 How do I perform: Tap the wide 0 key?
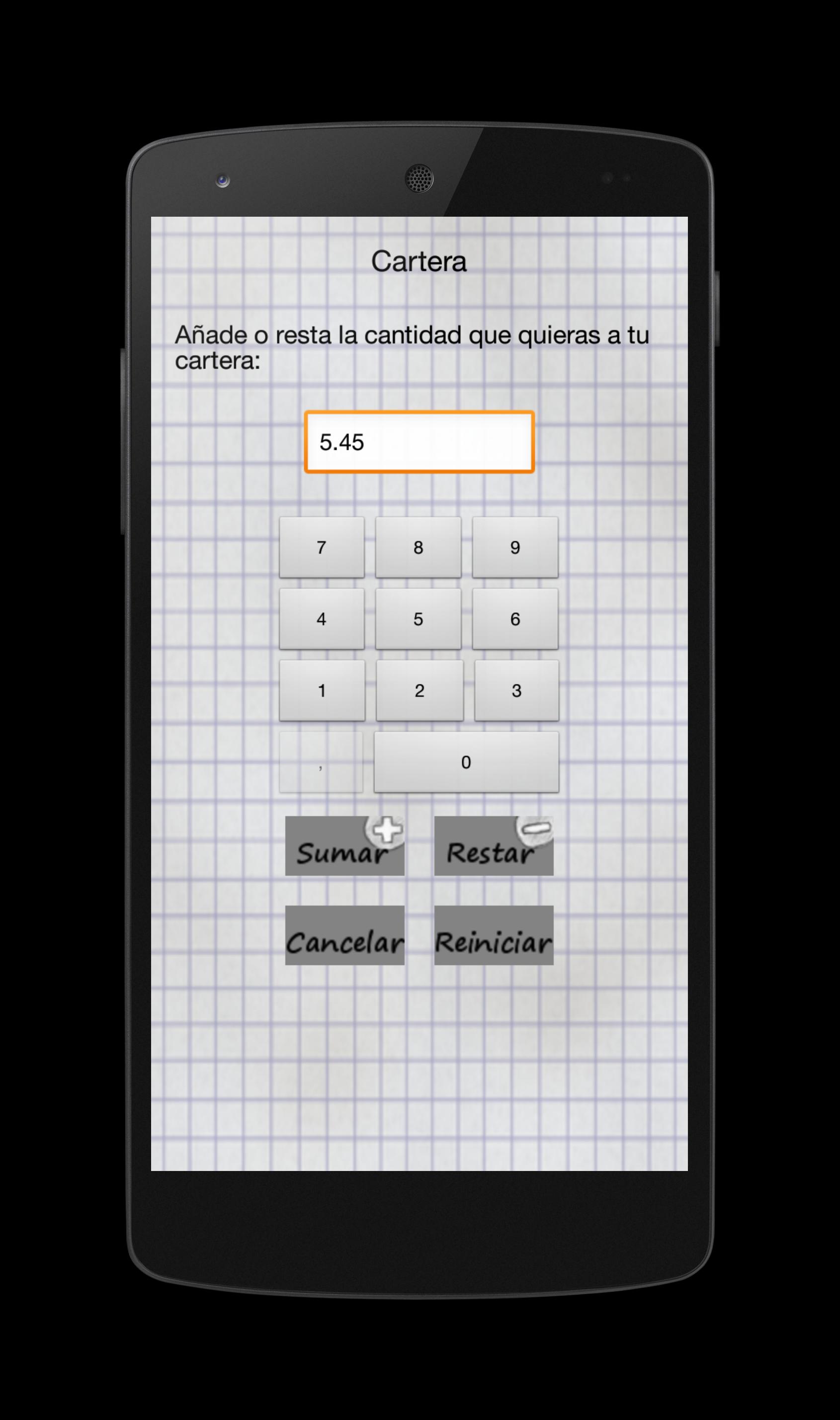[x=466, y=762]
